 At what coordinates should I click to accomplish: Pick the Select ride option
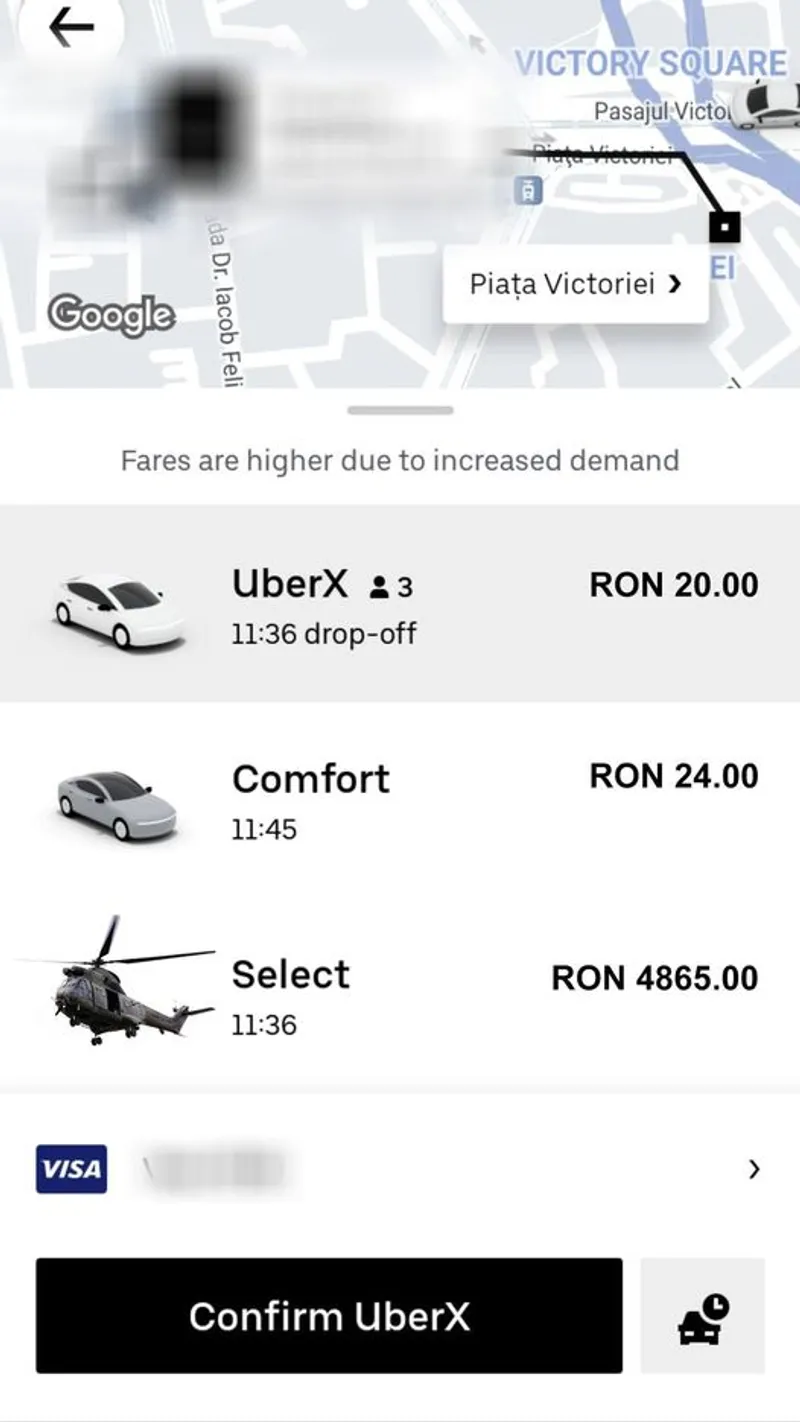[x=400, y=996]
